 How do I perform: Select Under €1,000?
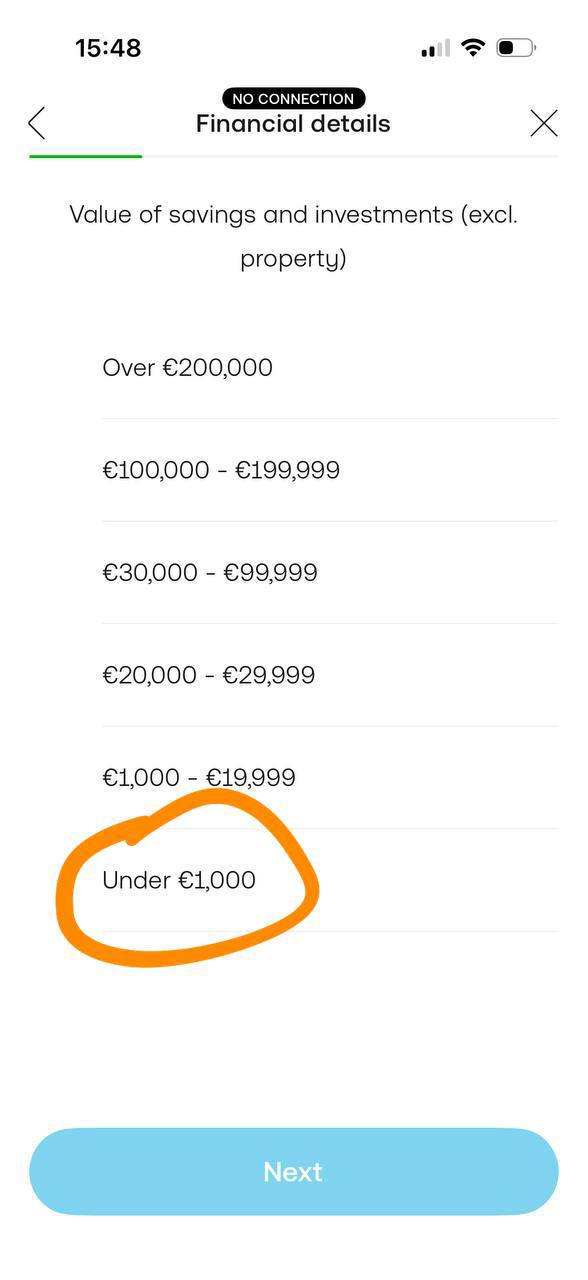click(330, 880)
